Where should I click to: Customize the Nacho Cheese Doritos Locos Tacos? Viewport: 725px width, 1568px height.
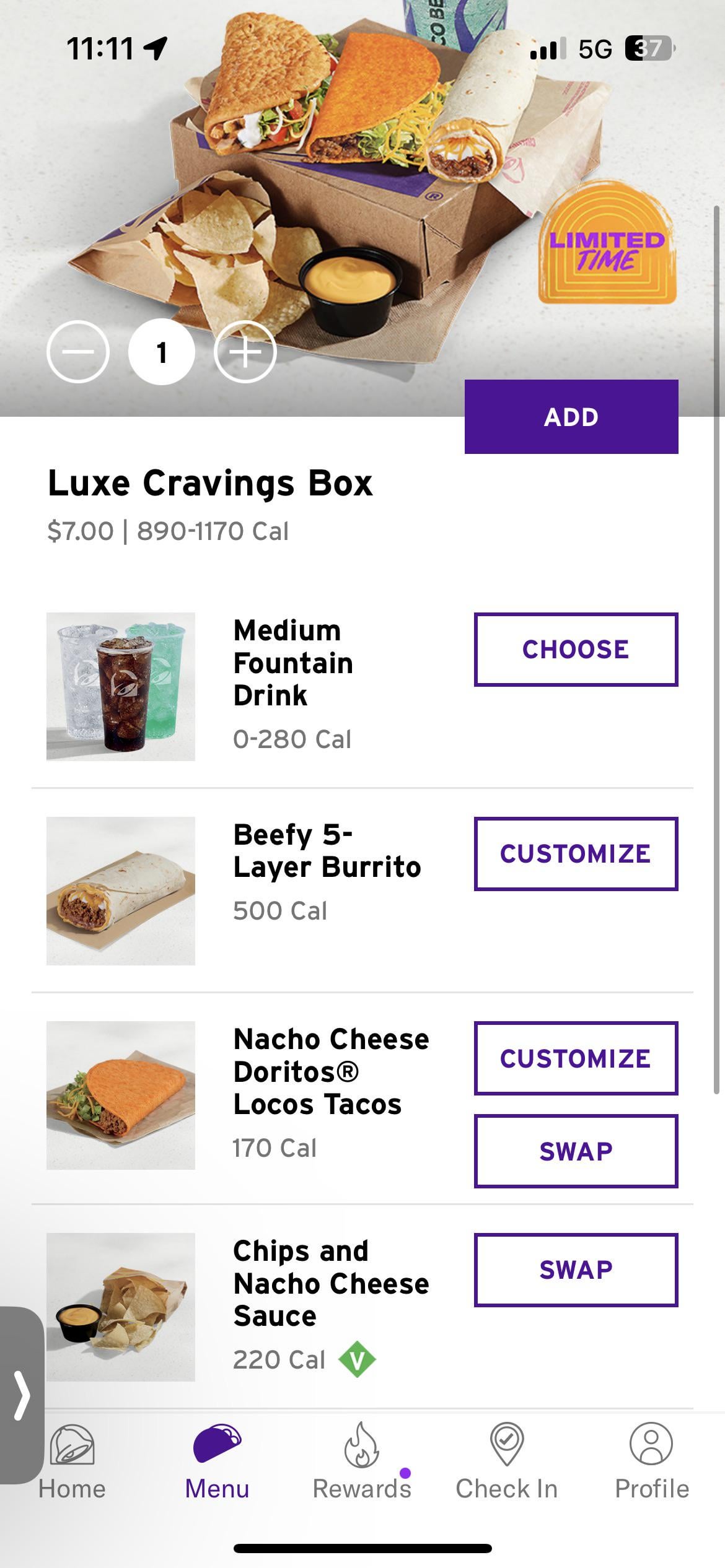(x=576, y=1058)
